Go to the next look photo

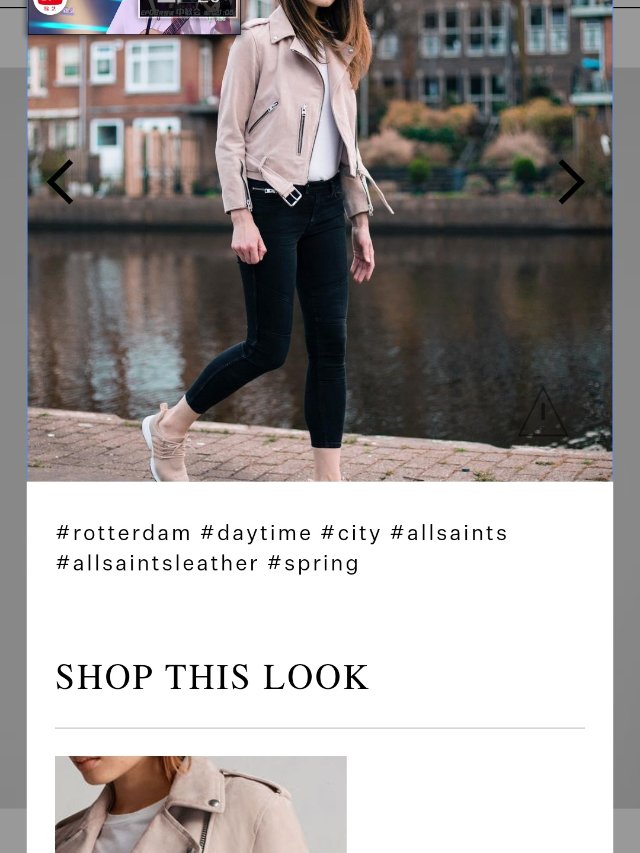pos(571,182)
